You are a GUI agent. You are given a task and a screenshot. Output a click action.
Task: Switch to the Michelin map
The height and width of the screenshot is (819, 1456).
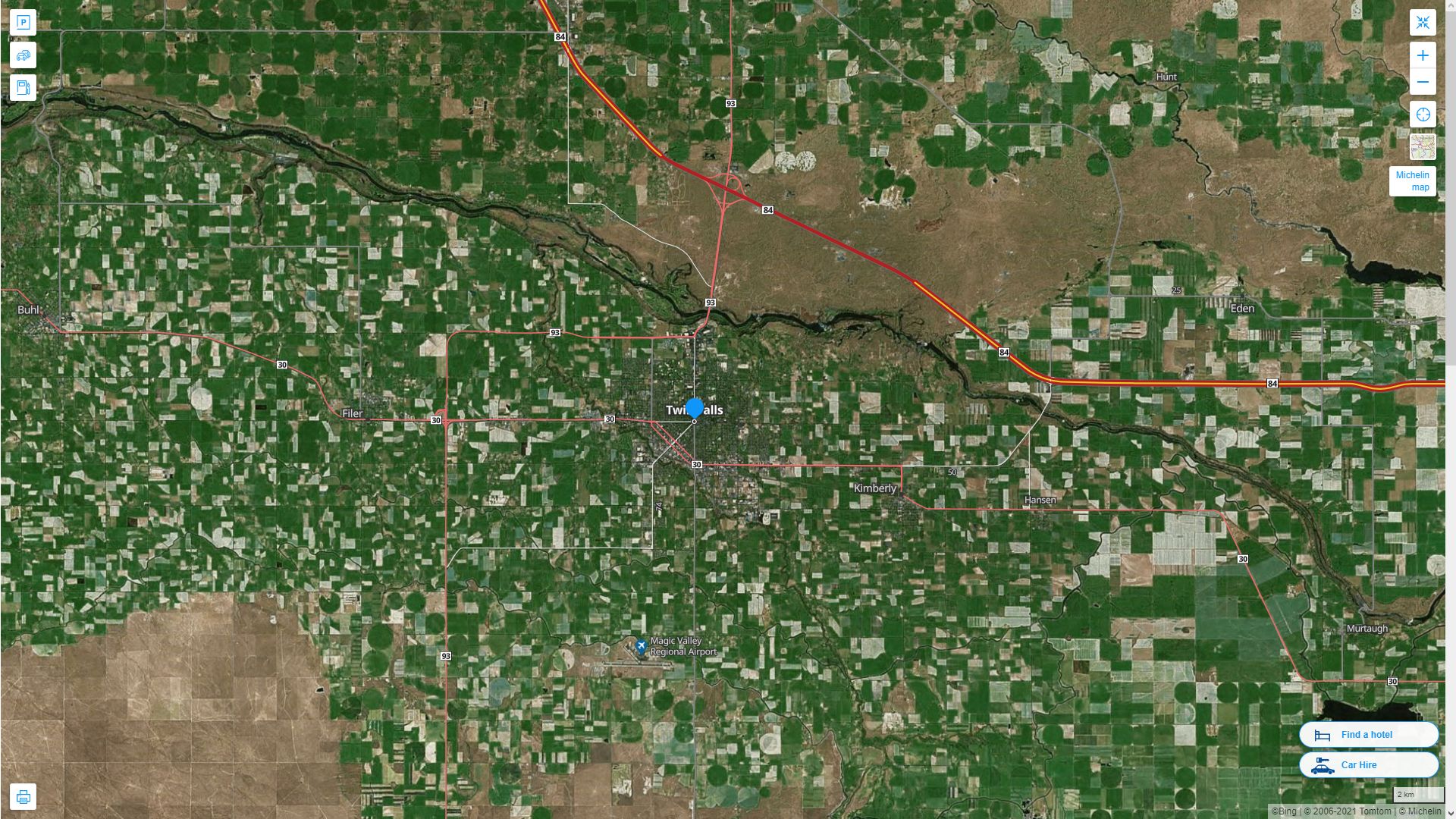(1412, 181)
